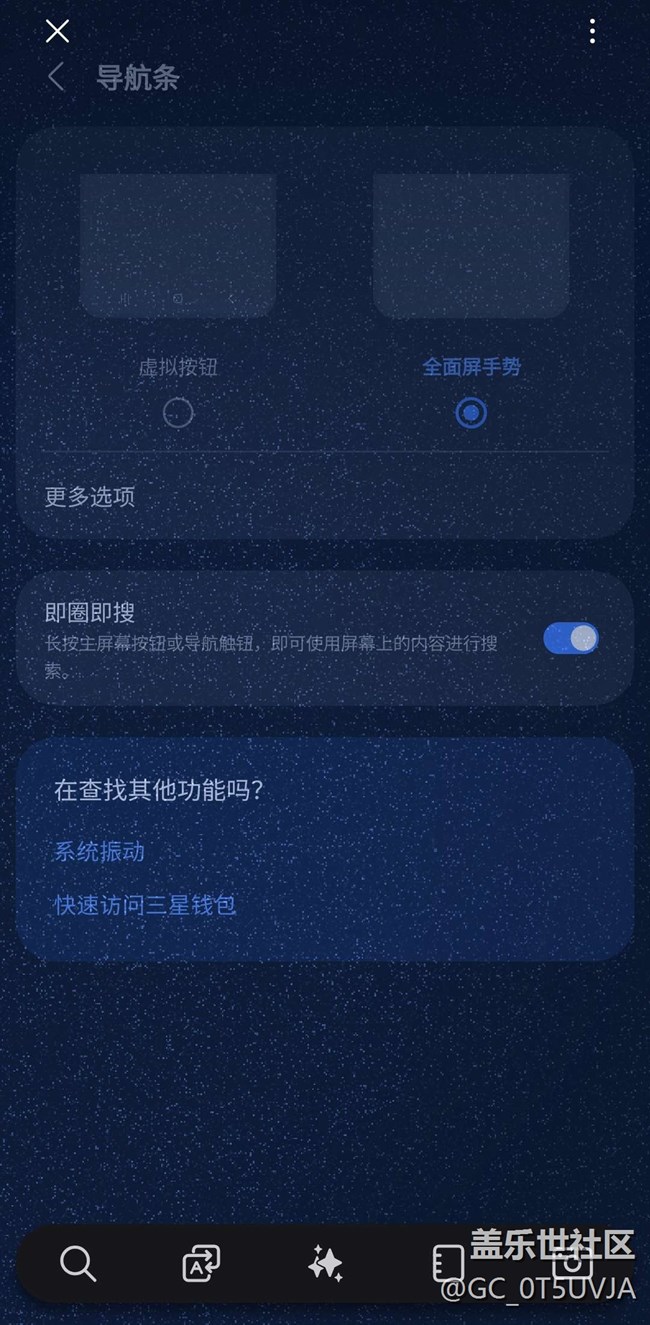Select the 虚拟按钮 radio option
This screenshot has height=1325, width=650.
coord(178,412)
